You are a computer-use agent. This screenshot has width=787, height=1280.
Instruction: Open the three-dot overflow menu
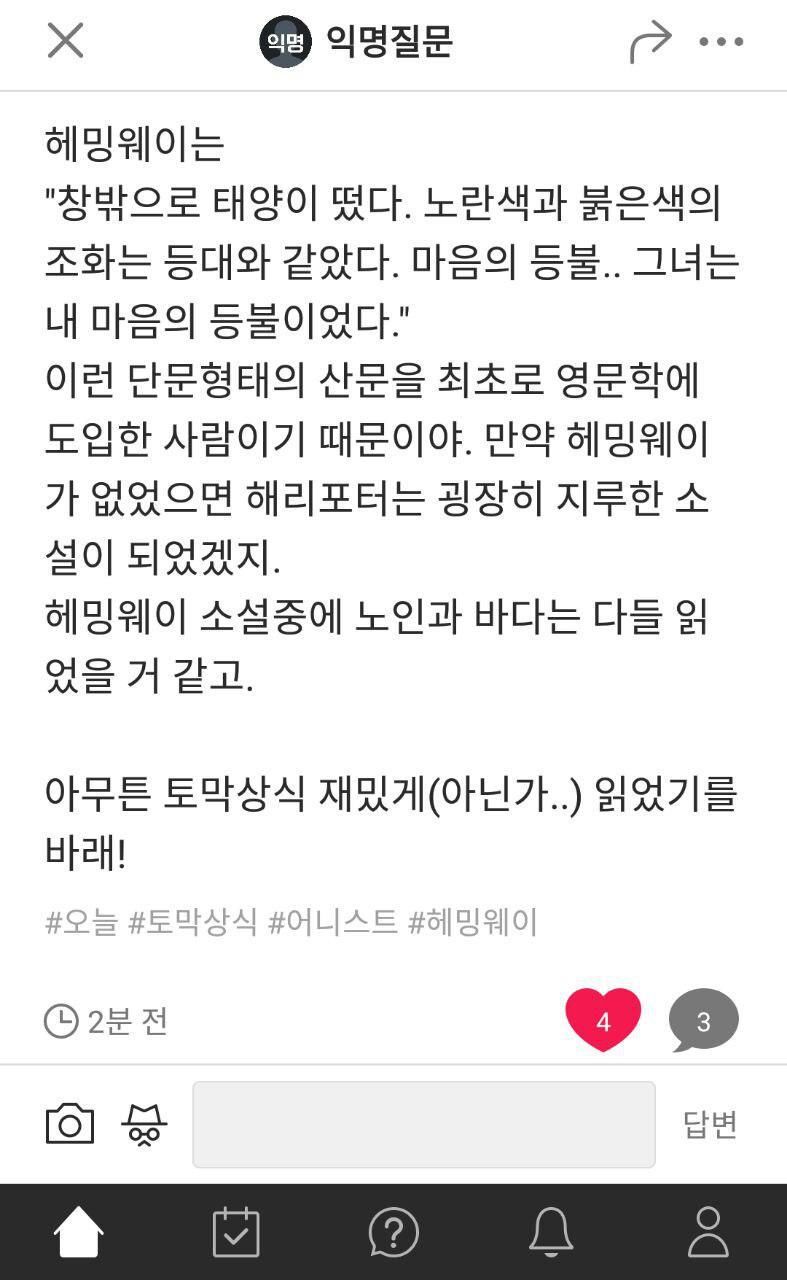coord(721,42)
